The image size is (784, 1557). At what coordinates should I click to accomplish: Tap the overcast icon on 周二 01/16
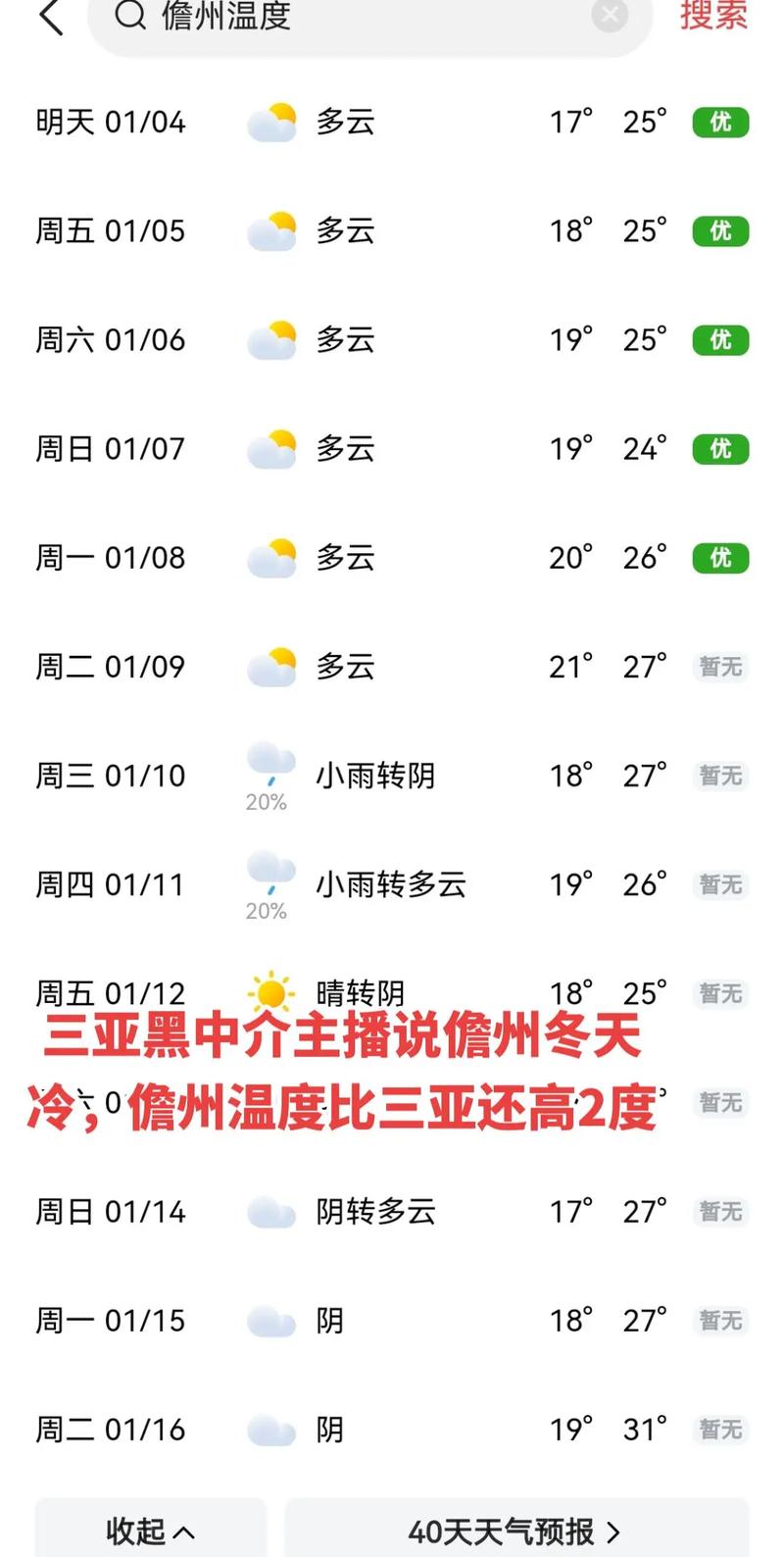271,1429
